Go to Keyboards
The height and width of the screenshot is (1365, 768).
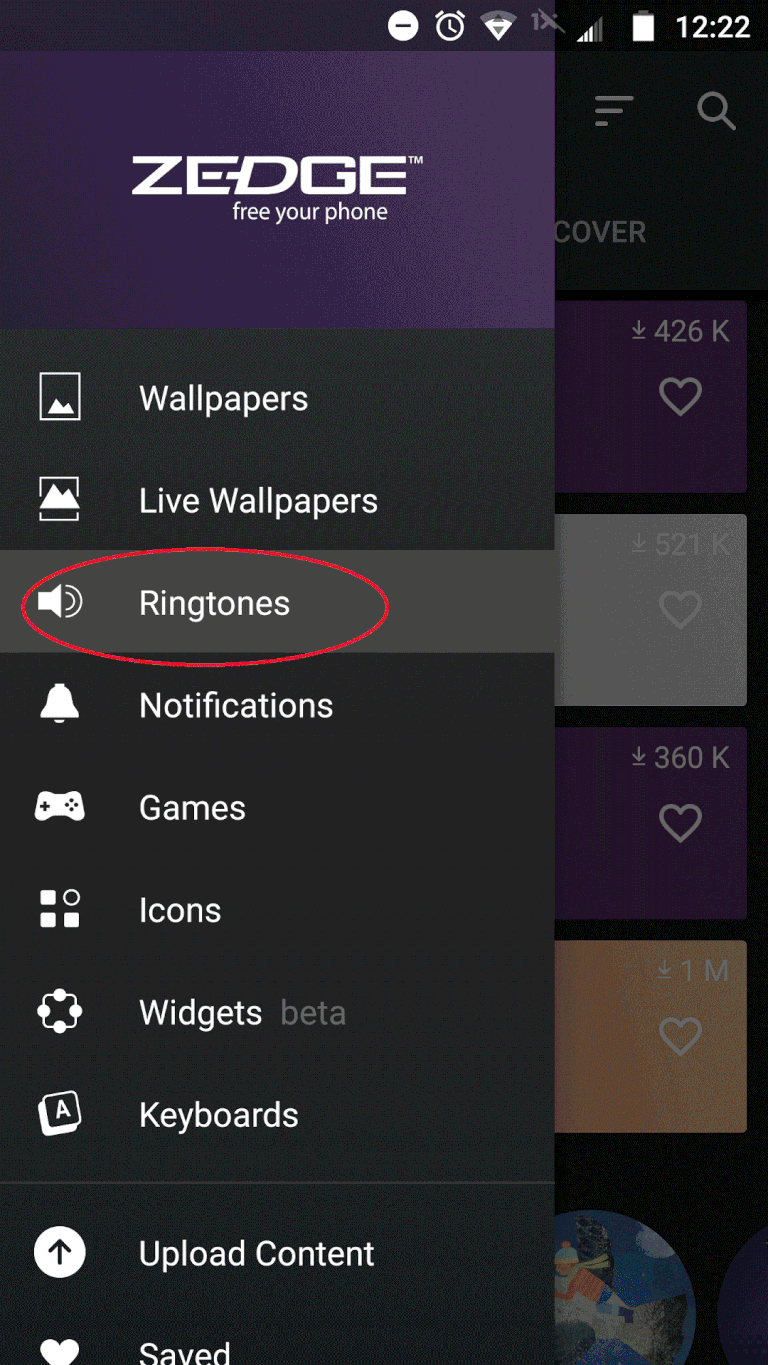[218, 1115]
